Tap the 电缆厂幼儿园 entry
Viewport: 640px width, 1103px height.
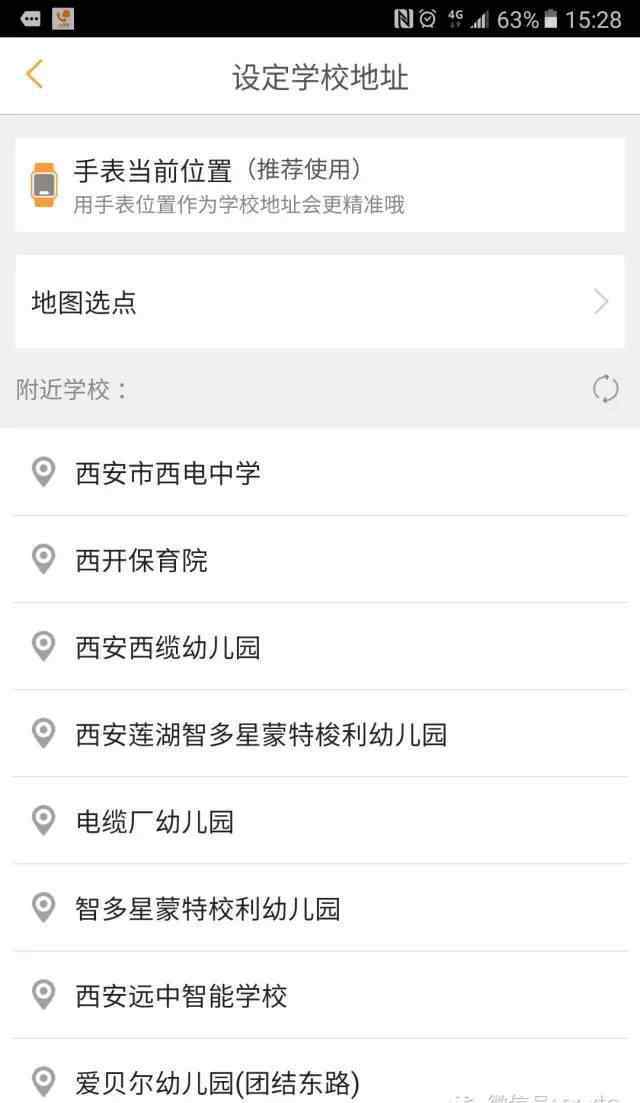[x=320, y=821]
